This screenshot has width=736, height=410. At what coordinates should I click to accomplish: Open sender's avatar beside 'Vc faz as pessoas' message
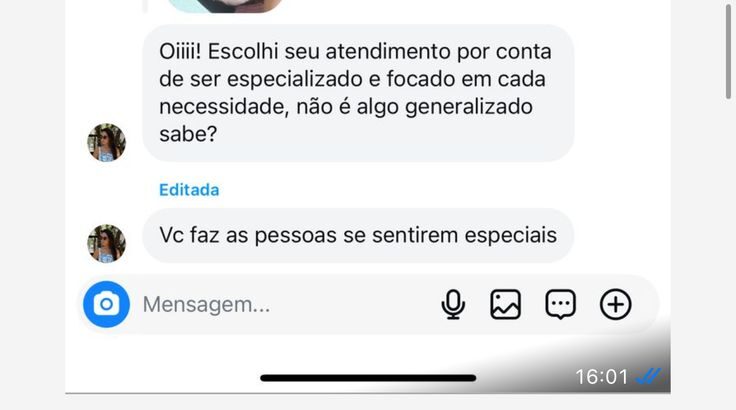(106, 243)
